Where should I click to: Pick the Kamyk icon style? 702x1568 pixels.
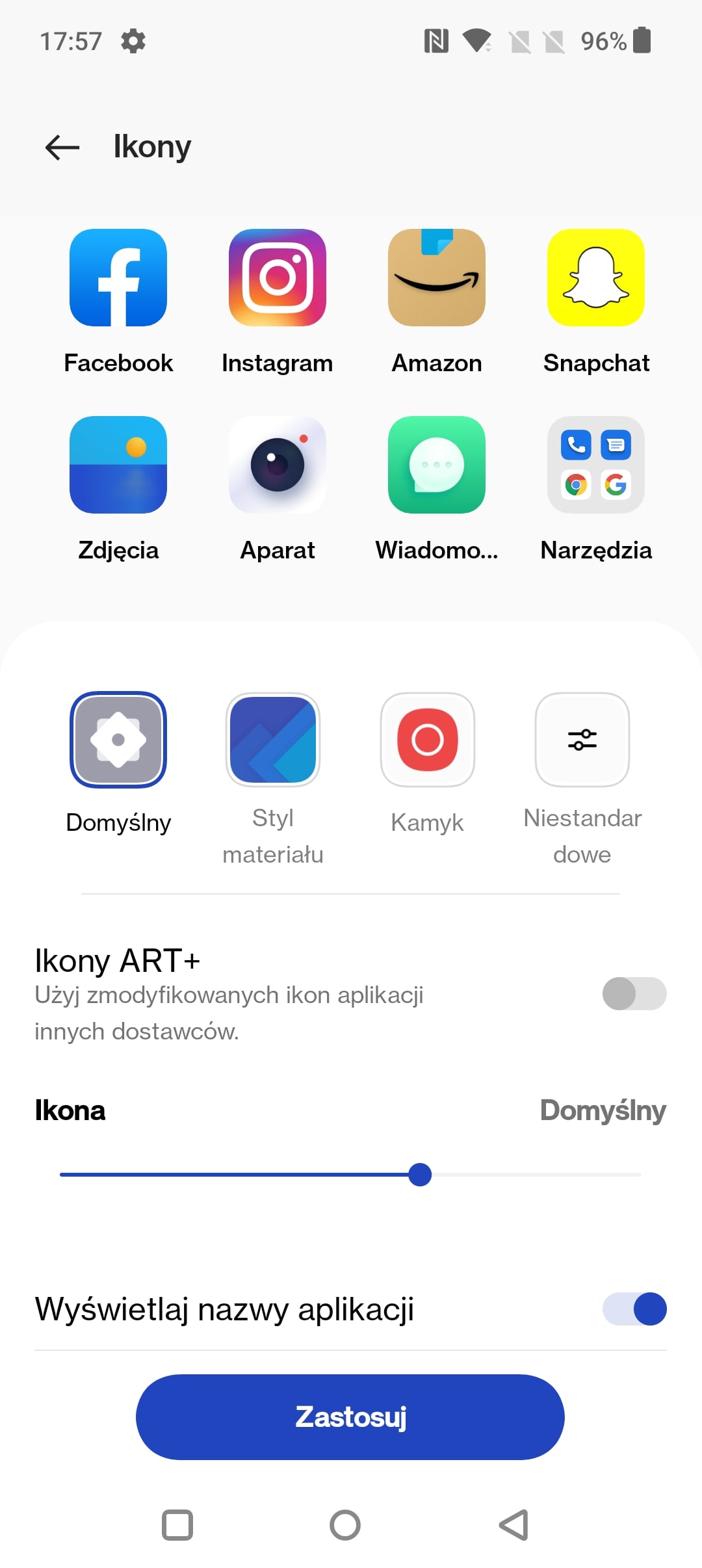tap(428, 740)
